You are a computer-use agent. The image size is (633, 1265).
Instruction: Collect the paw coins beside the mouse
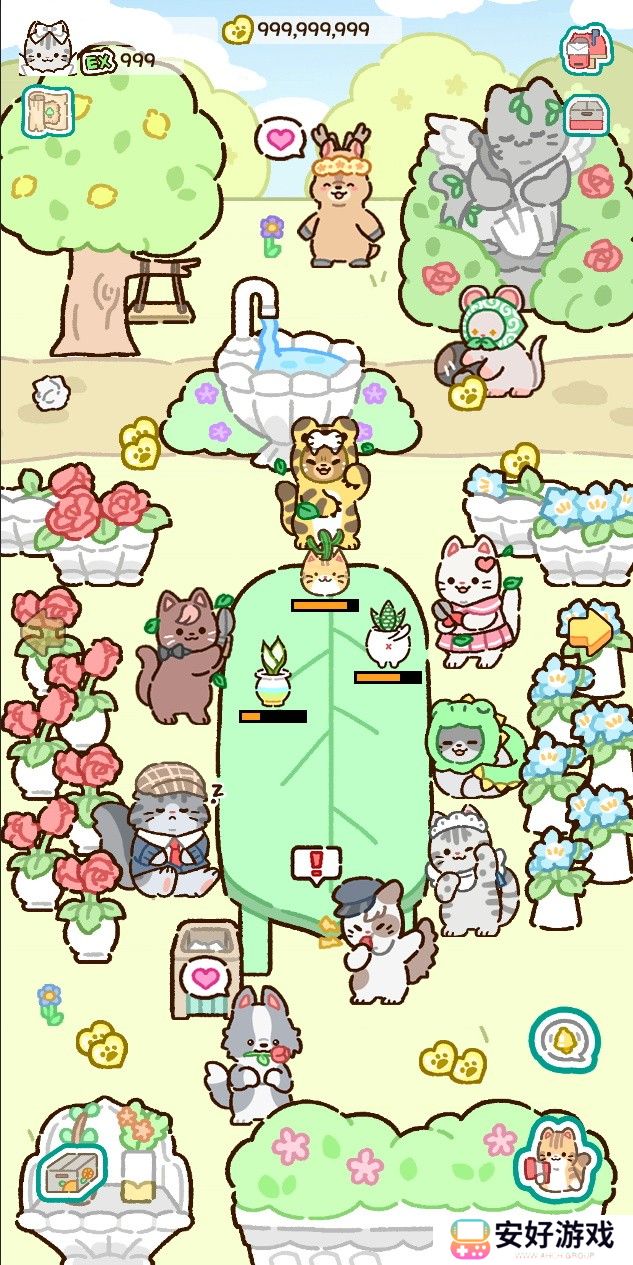click(467, 391)
